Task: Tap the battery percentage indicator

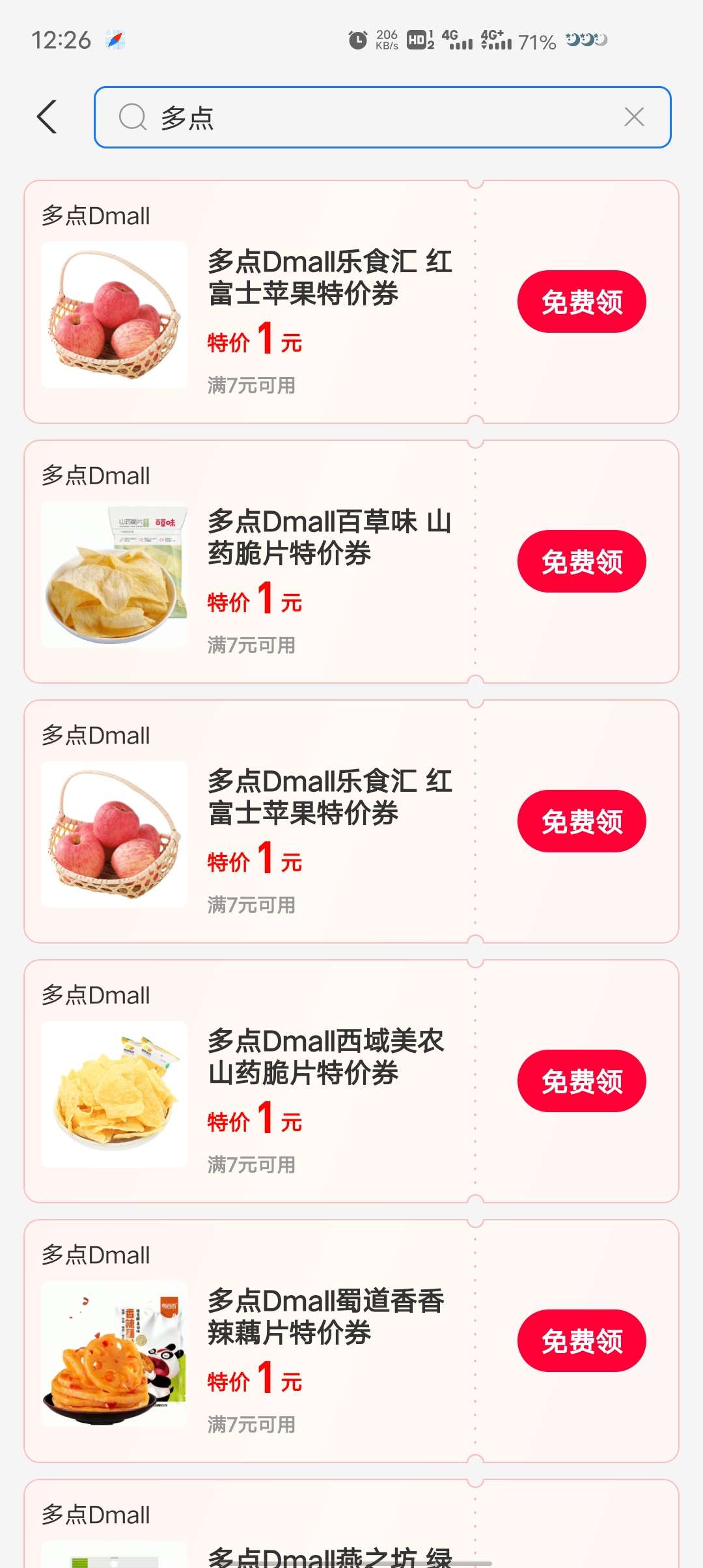Action: coord(536,42)
